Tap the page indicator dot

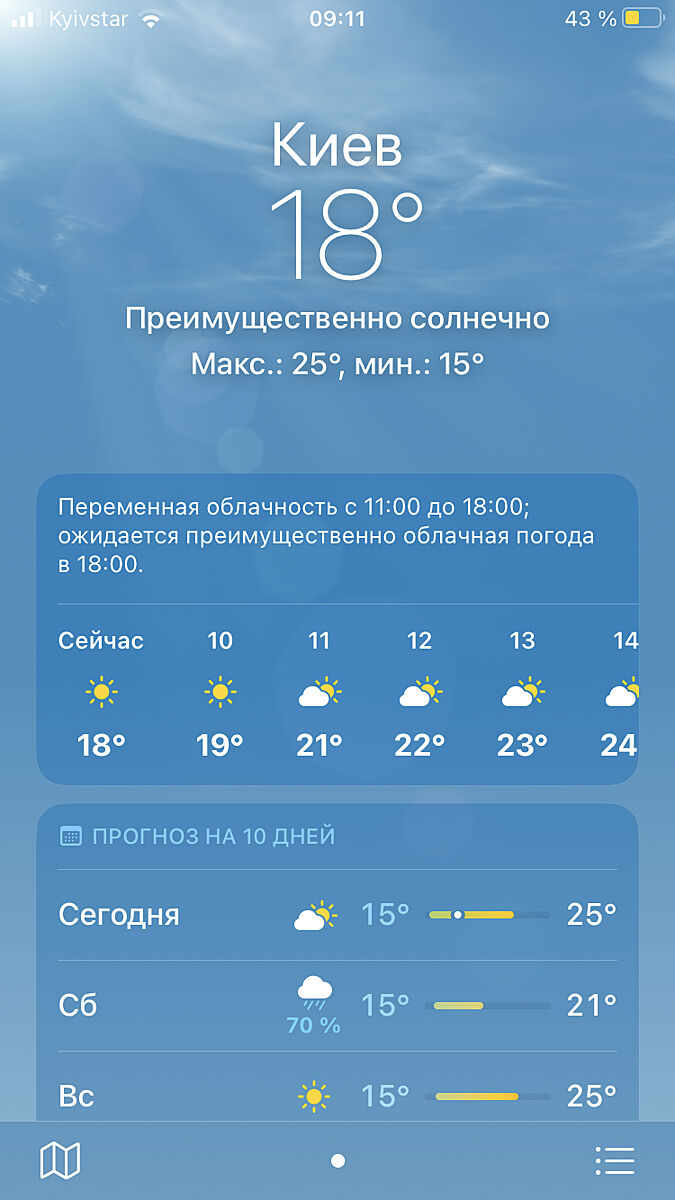coord(338,1161)
